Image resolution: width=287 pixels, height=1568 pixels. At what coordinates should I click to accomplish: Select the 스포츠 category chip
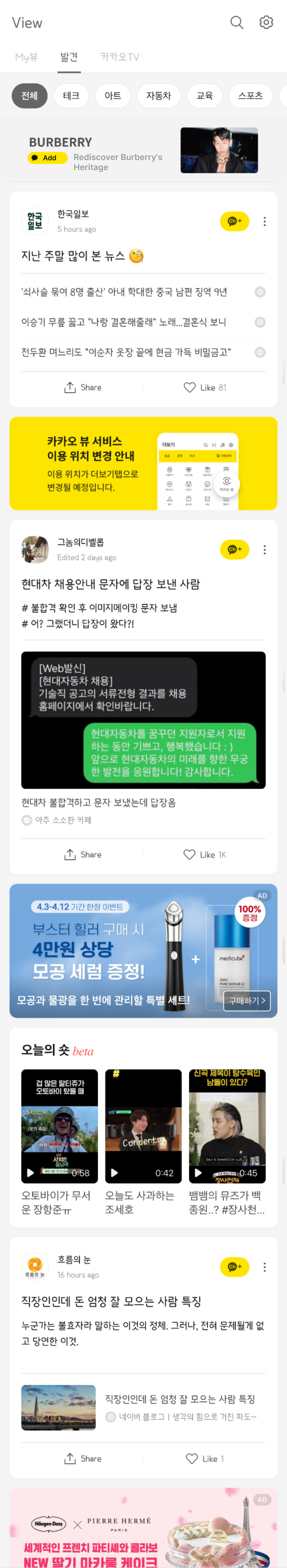250,95
